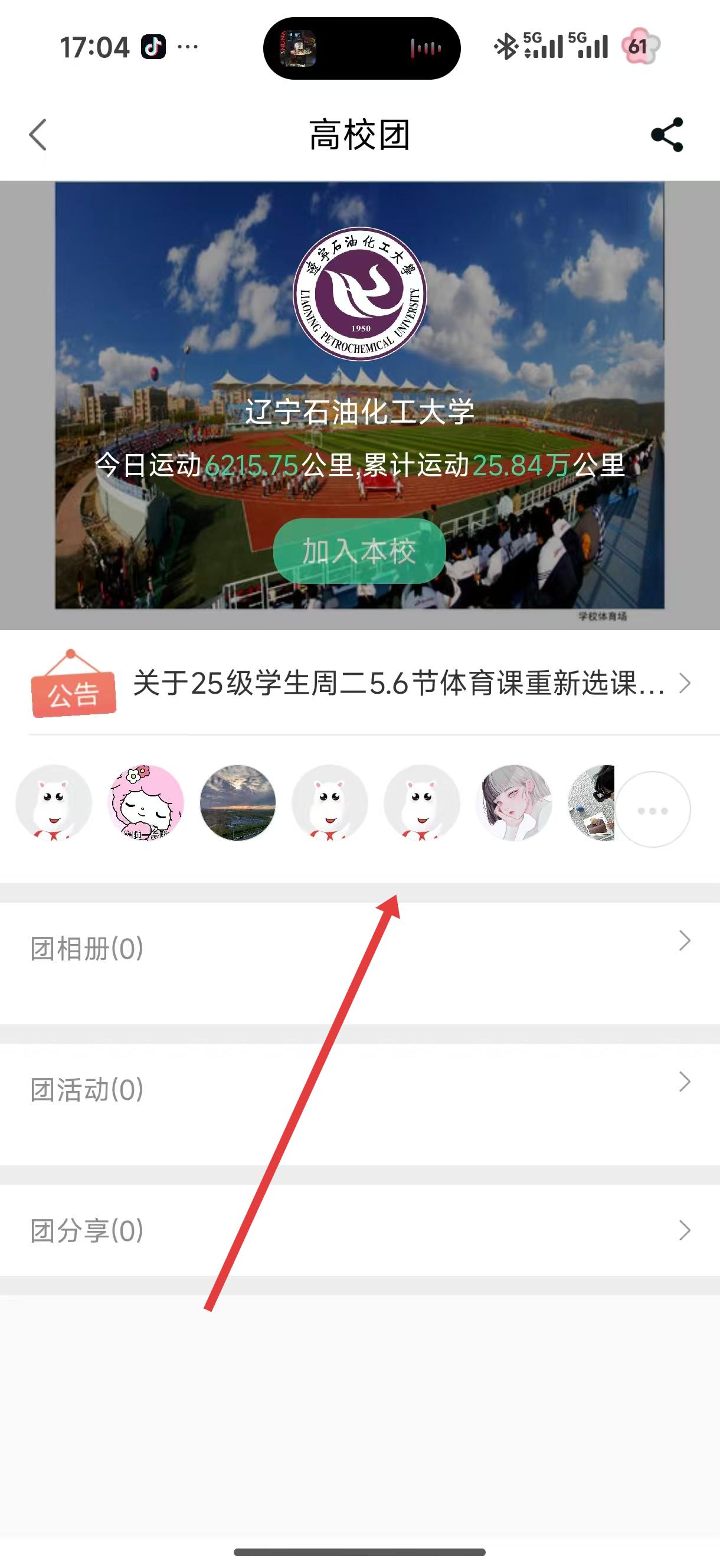Open 团活动(0) activities row
This screenshot has height=1568, width=720.
click(x=359, y=1089)
